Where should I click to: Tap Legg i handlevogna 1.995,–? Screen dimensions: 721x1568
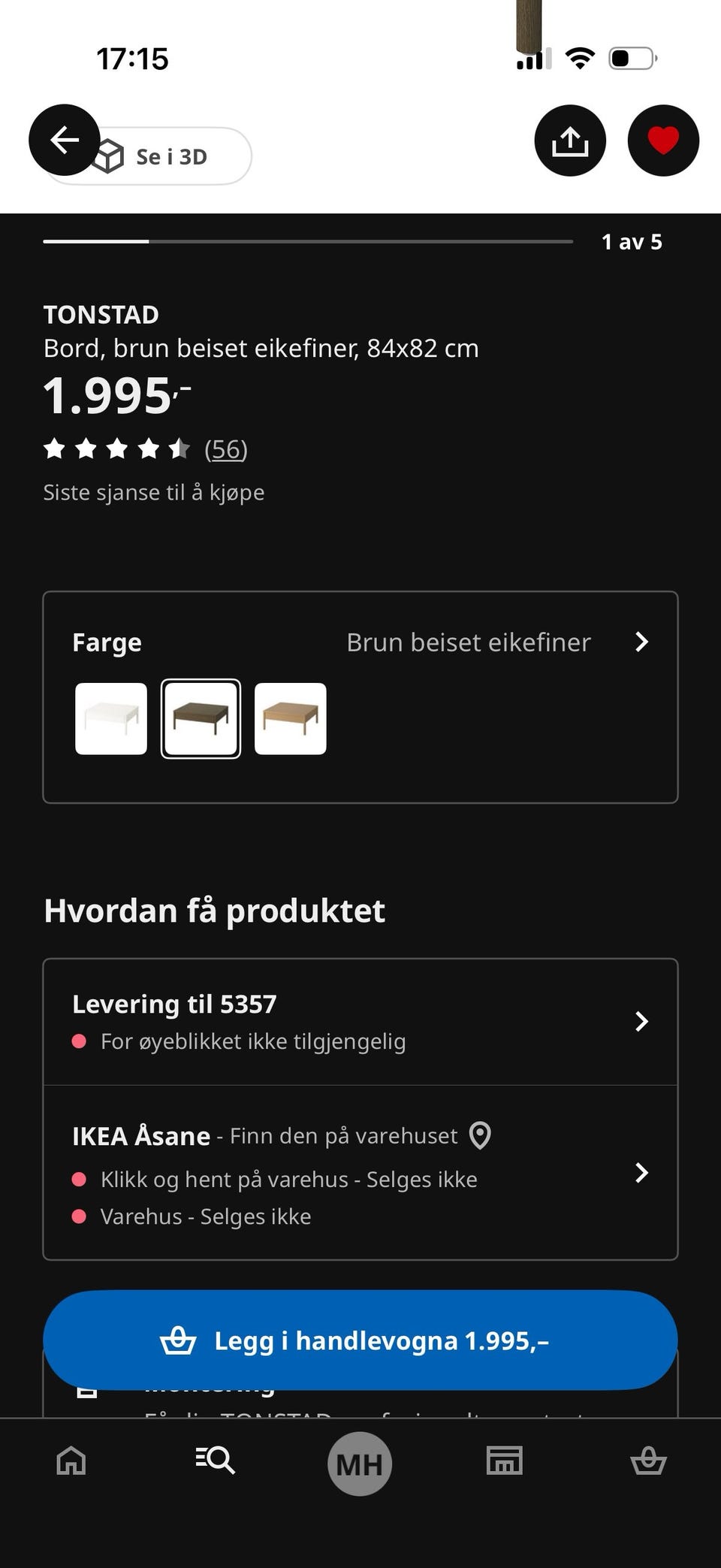pyautogui.click(x=360, y=1340)
